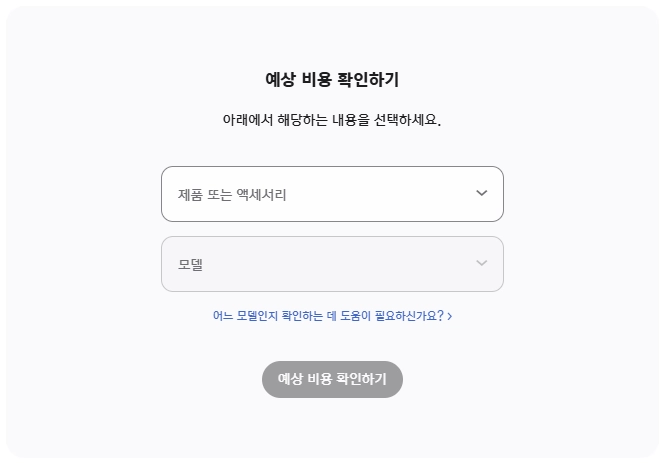Expand the 모델 dropdown
662x463 pixels.
[331, 264]
